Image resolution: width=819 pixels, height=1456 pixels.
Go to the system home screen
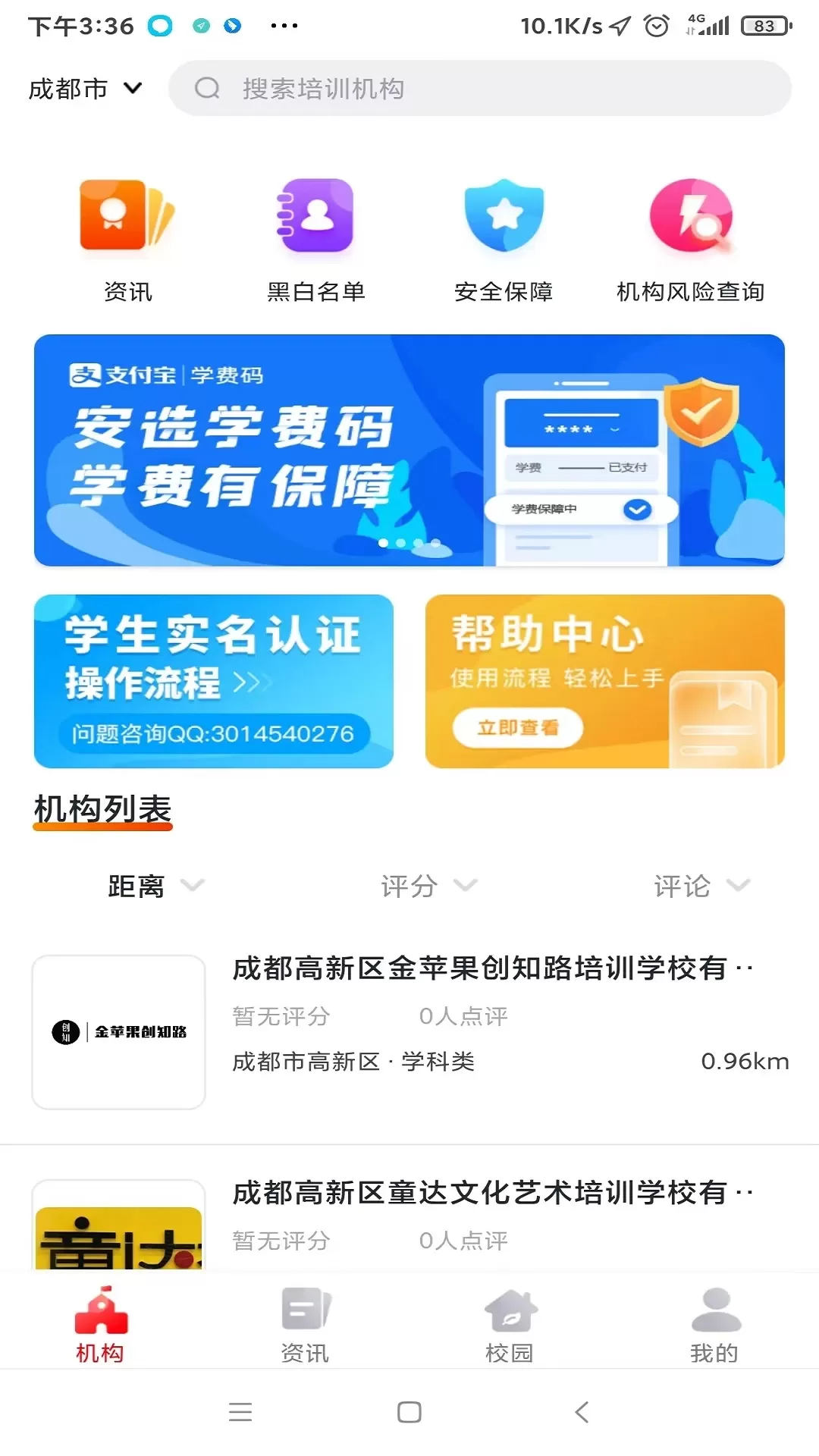click(x=409, y=1412)
